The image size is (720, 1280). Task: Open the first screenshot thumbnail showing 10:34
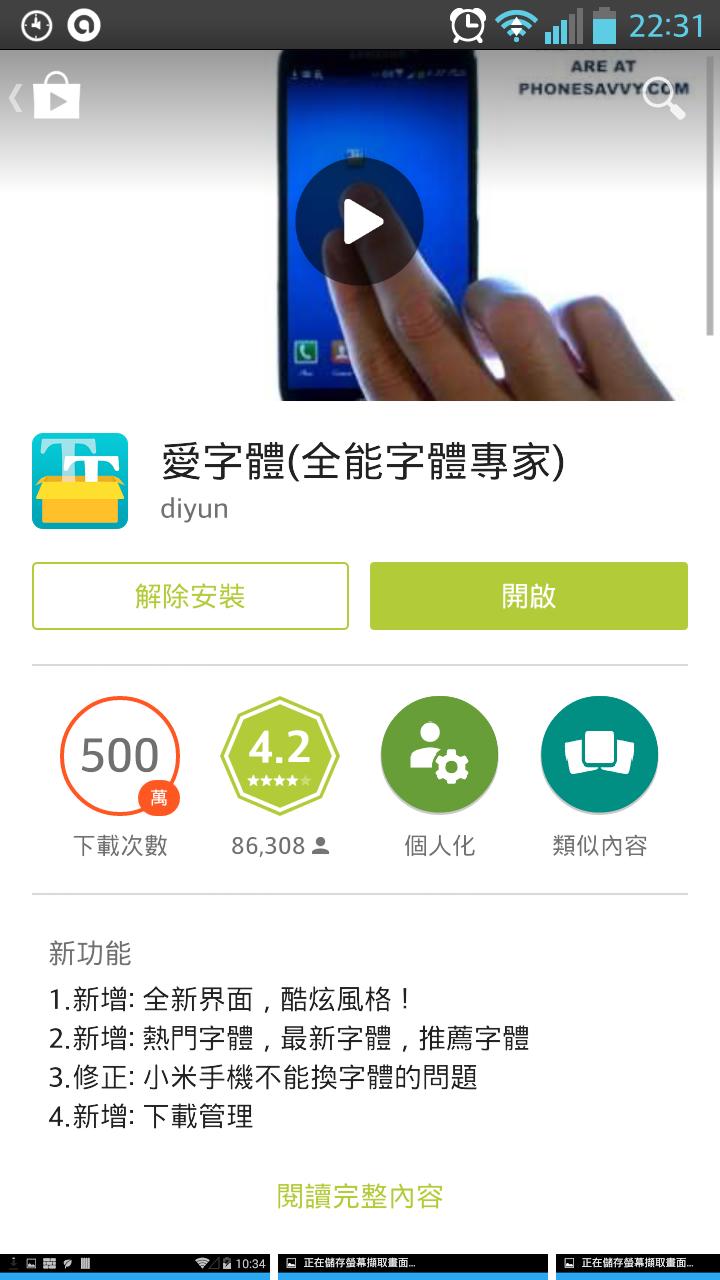pos(135,1266)
